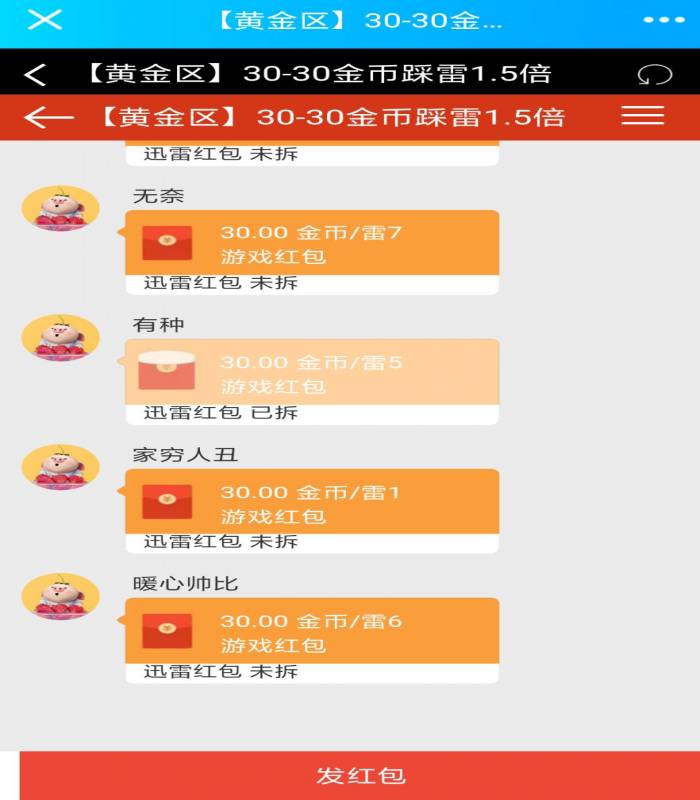
Task: Tap the back arrow in the red header
Action: coord(48,117)
